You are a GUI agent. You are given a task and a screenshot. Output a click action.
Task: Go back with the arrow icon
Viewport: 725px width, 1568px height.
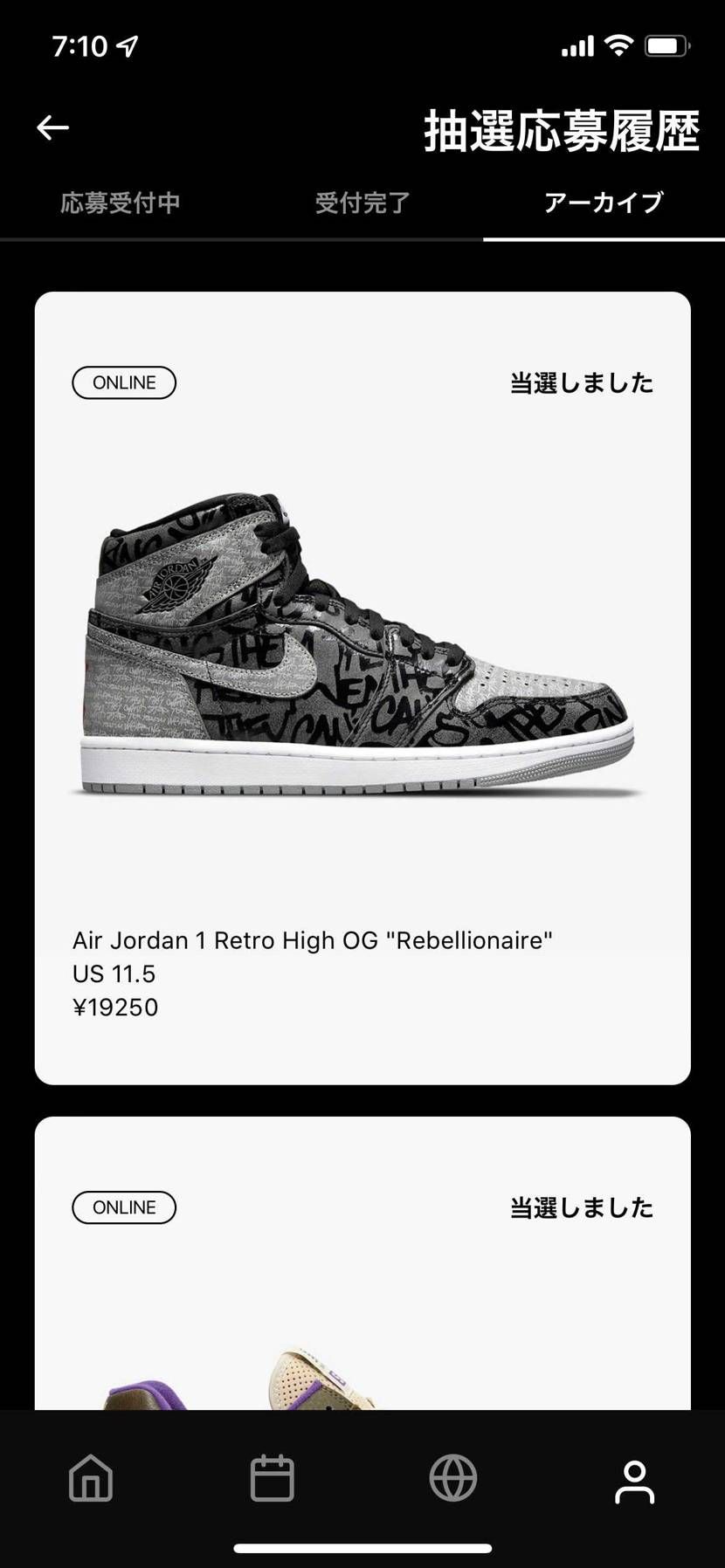click(x=52, y=127)
